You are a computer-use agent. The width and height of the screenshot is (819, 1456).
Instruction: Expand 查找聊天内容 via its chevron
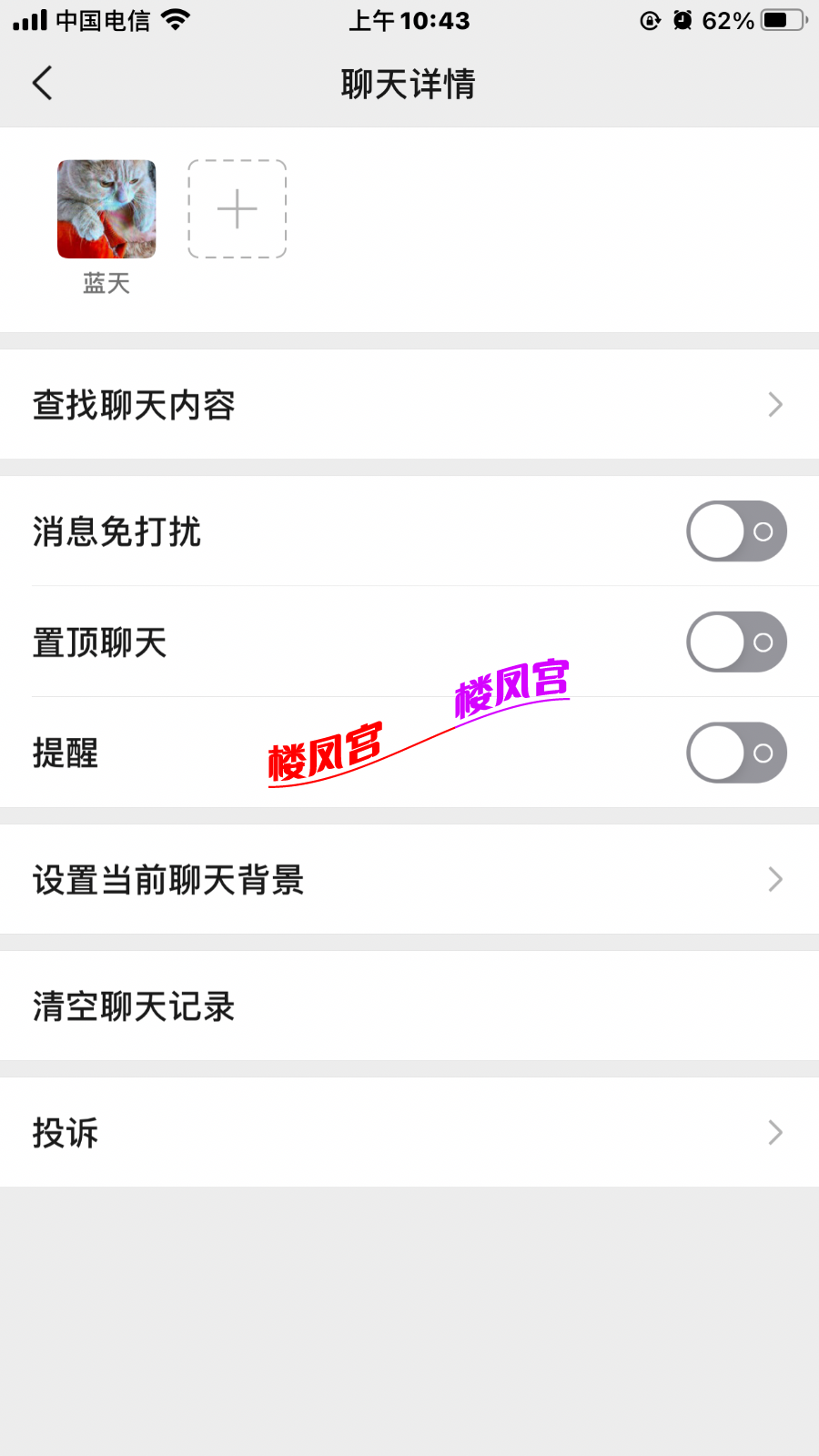(x=774, y=404)
